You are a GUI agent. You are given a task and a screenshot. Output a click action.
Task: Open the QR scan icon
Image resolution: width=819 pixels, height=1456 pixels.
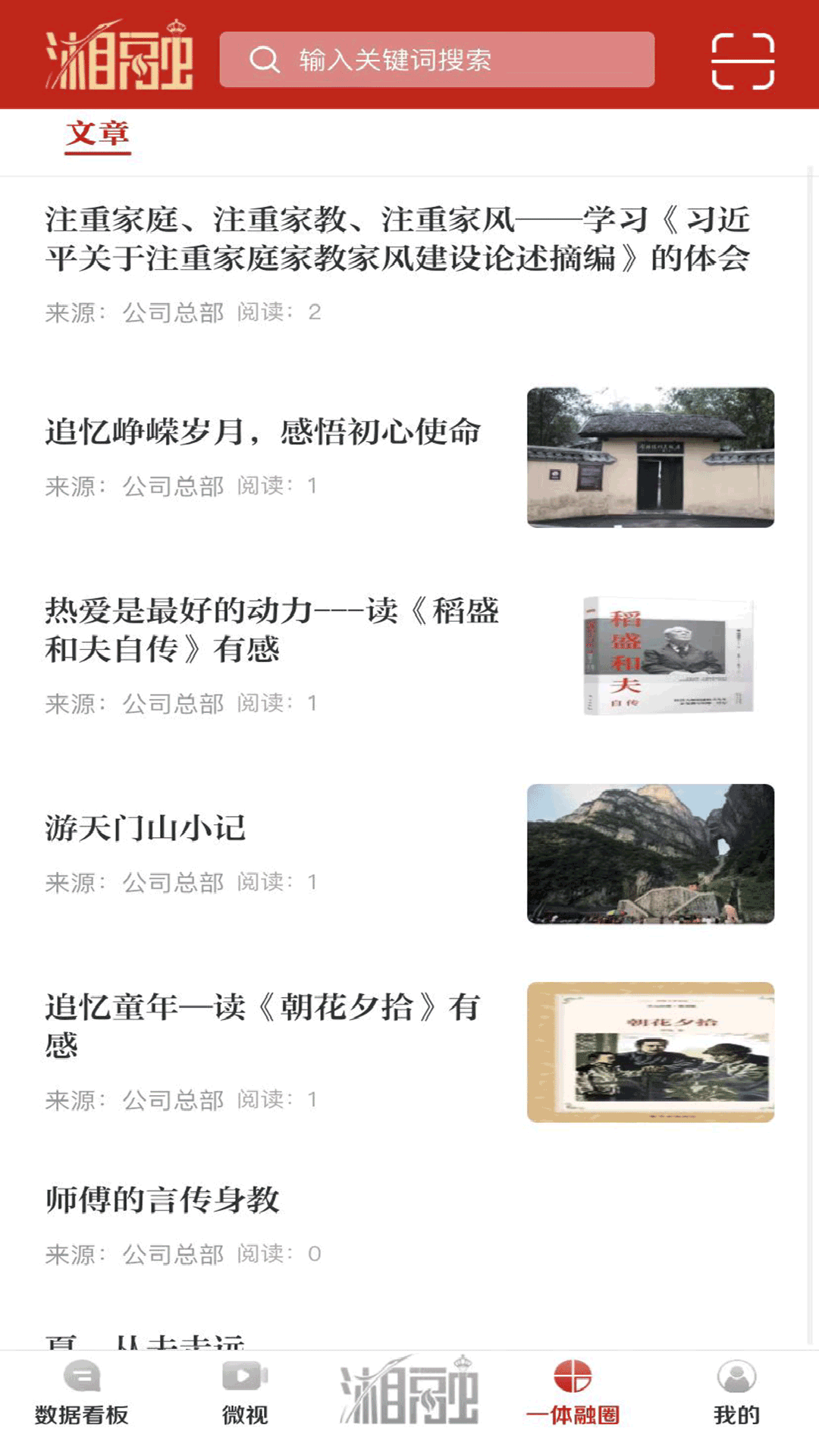pos(742,61)
